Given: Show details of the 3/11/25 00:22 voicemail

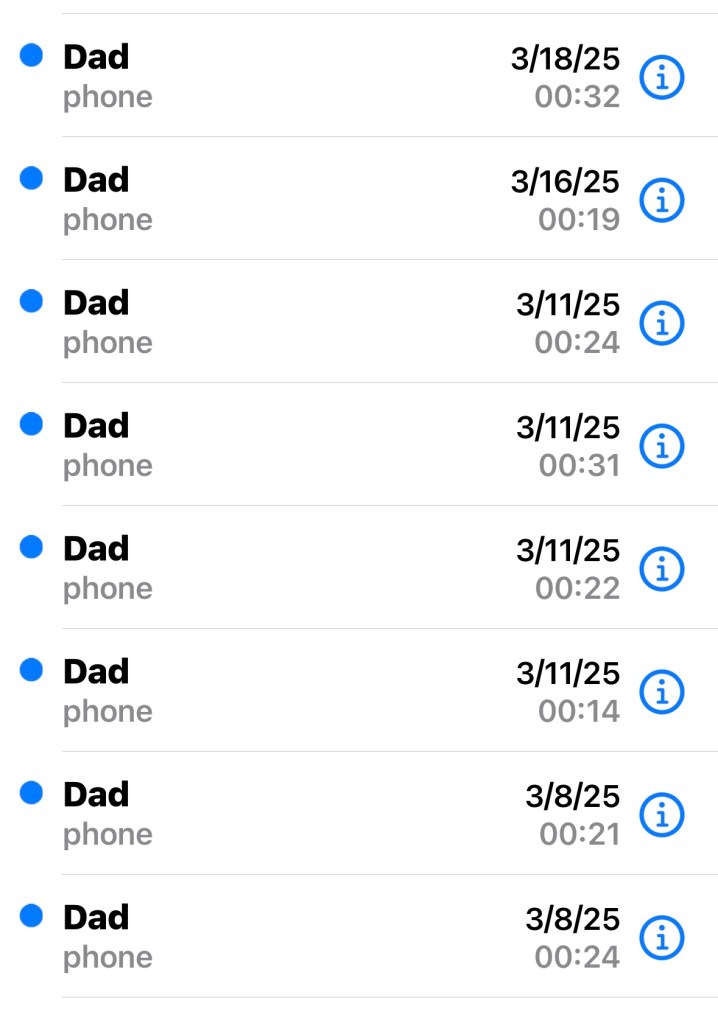Looking at the screenshot, I should tap(661, 569).
